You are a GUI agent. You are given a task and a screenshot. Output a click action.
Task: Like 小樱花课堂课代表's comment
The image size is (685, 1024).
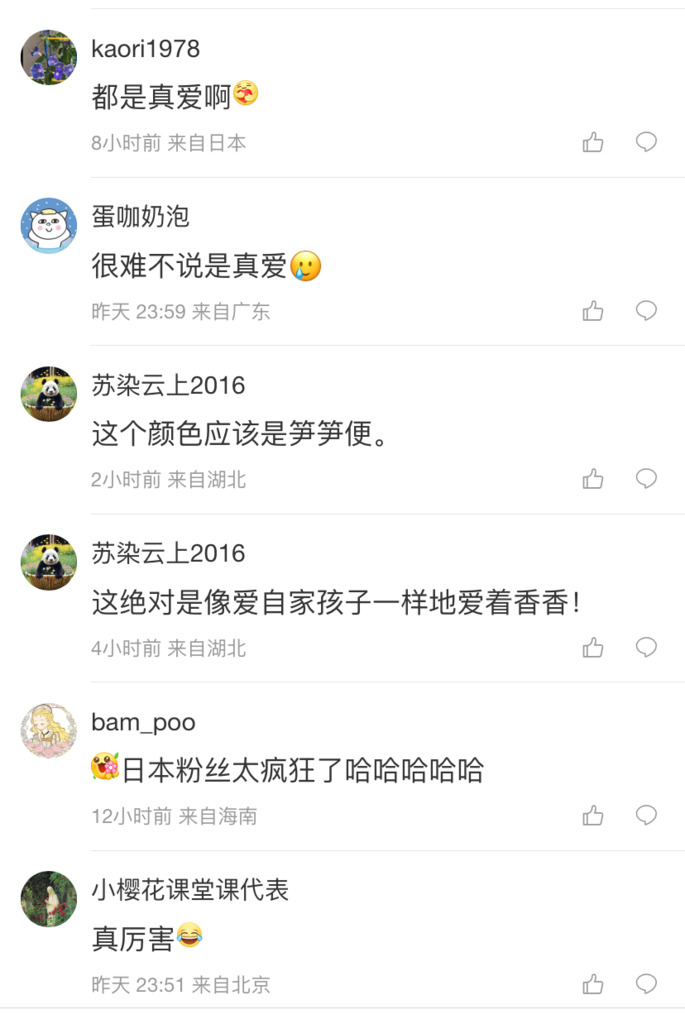click(593, 983)
